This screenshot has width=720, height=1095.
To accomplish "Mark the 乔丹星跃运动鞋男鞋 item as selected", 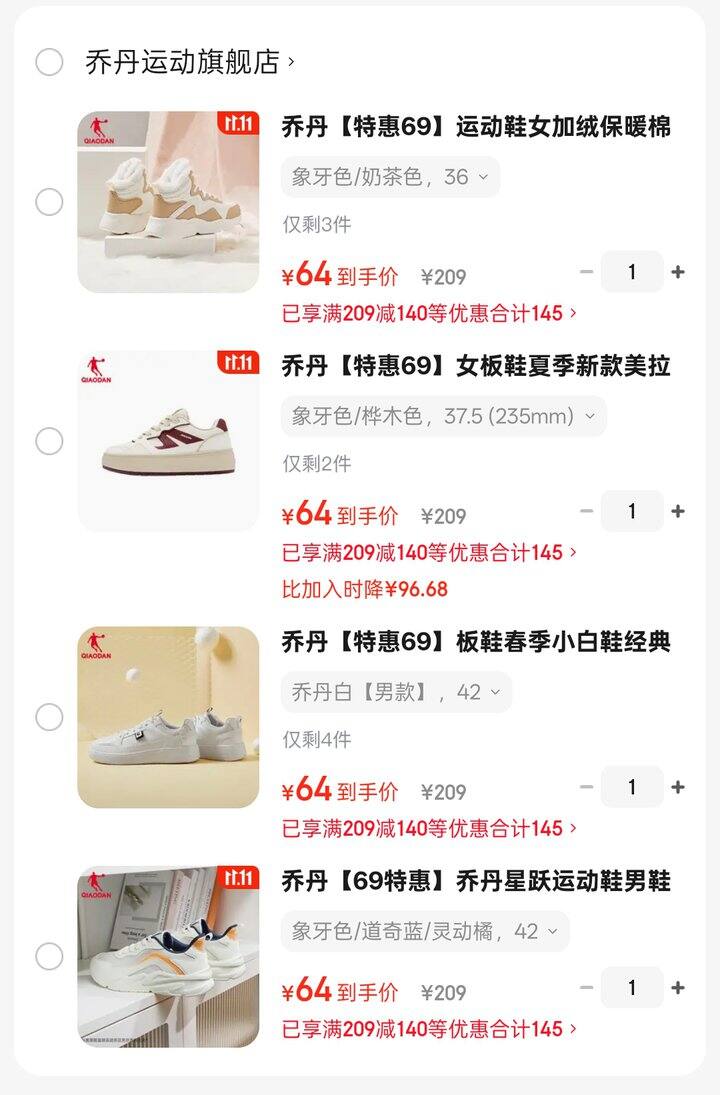I will pyautogui.click(x=49, y=957).
